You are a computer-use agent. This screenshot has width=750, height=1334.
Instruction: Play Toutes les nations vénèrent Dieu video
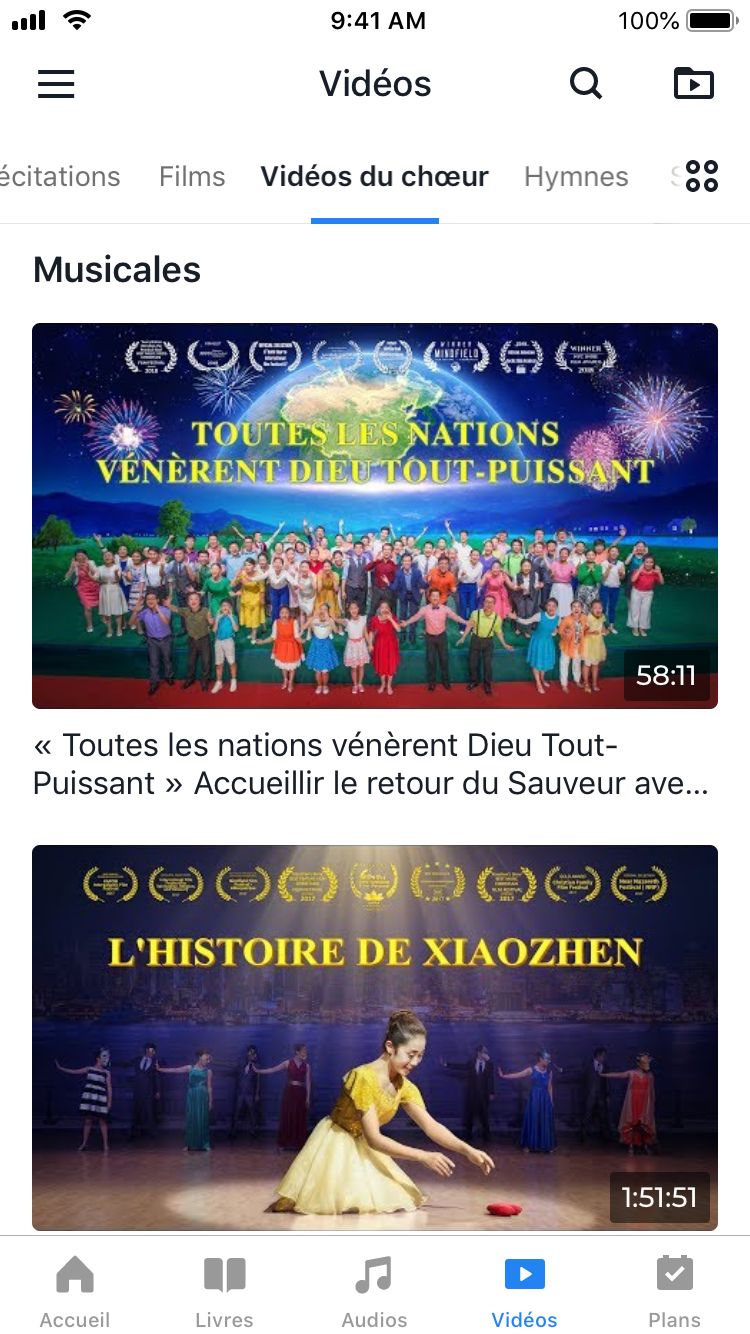point(374,515)
